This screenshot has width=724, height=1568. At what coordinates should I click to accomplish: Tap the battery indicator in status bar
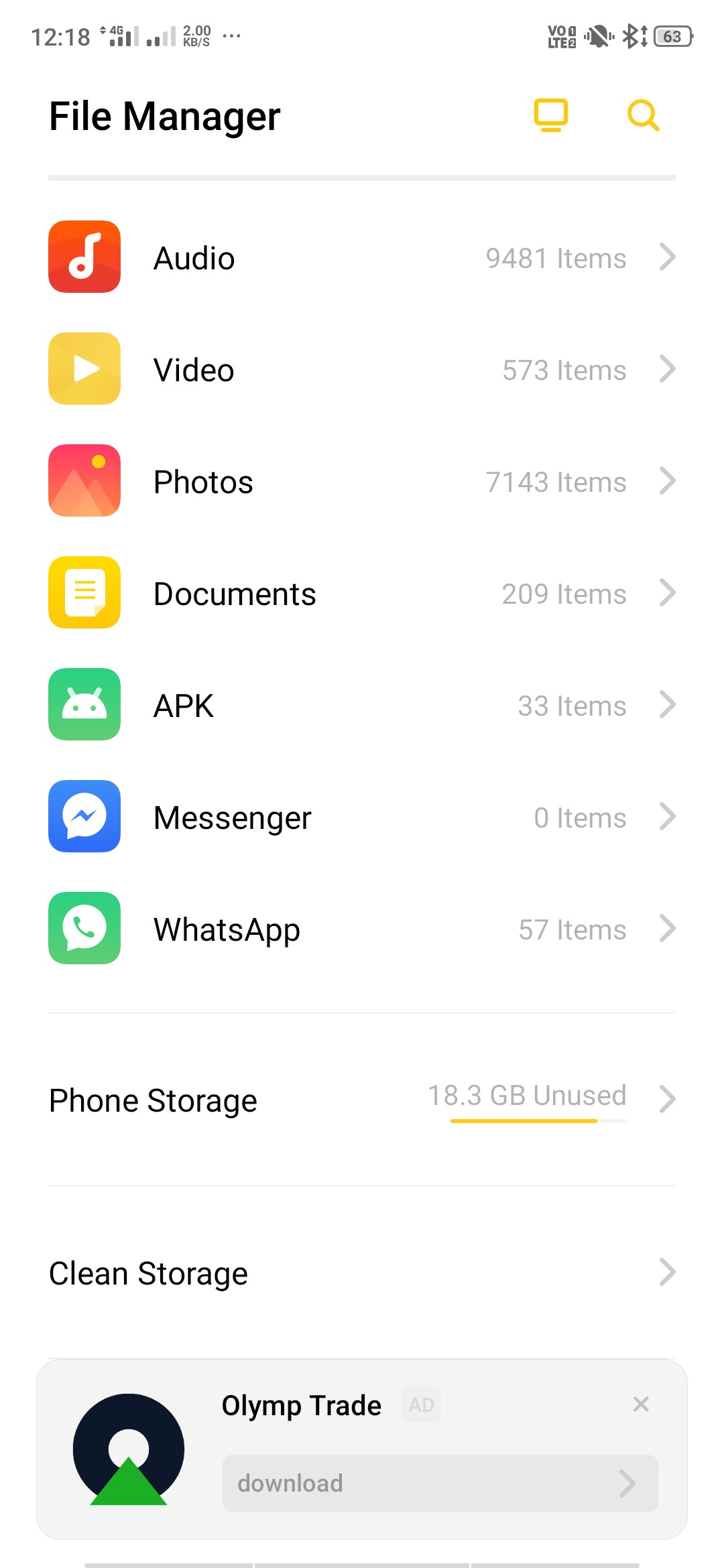pos(672,37)
